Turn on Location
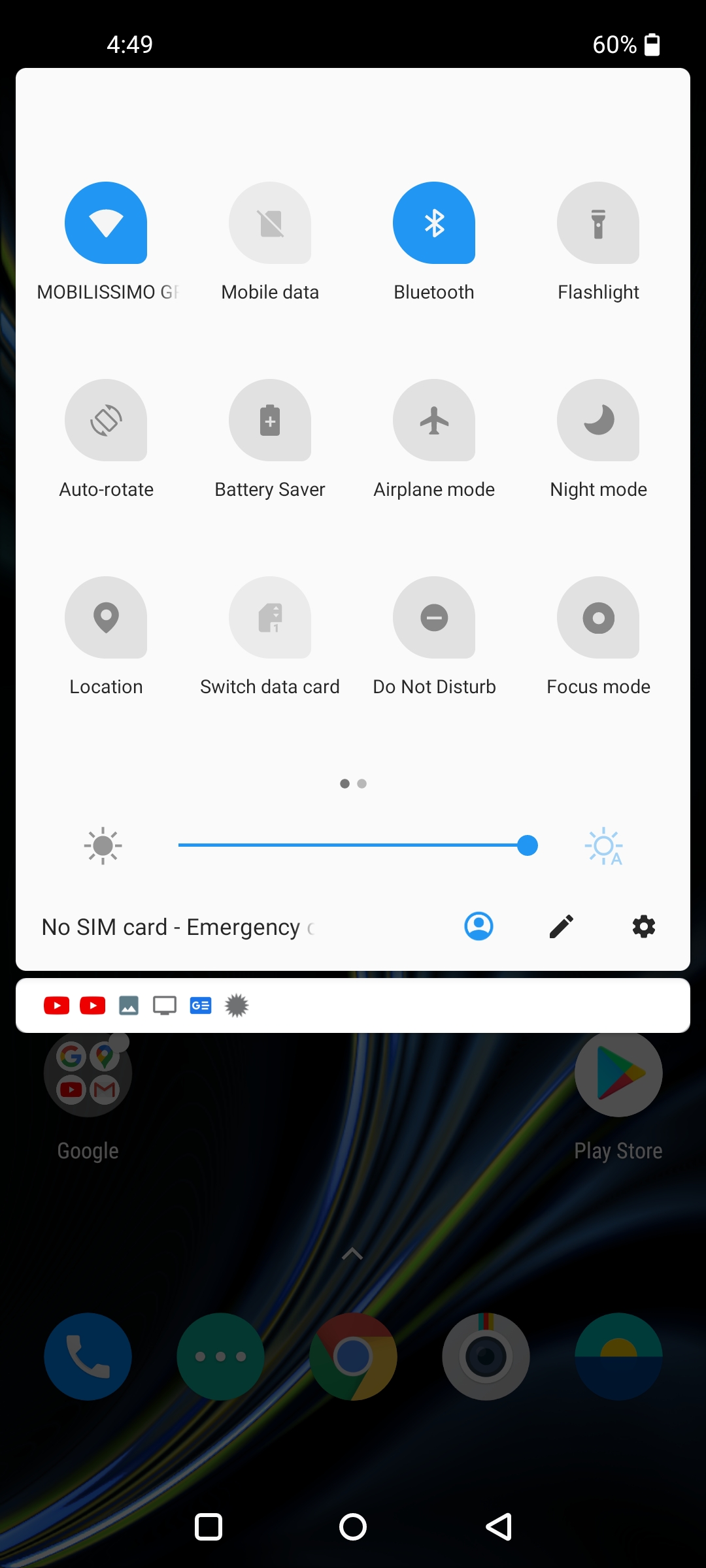This screenshot has width=706, height=1568. [x=106, y=617]
